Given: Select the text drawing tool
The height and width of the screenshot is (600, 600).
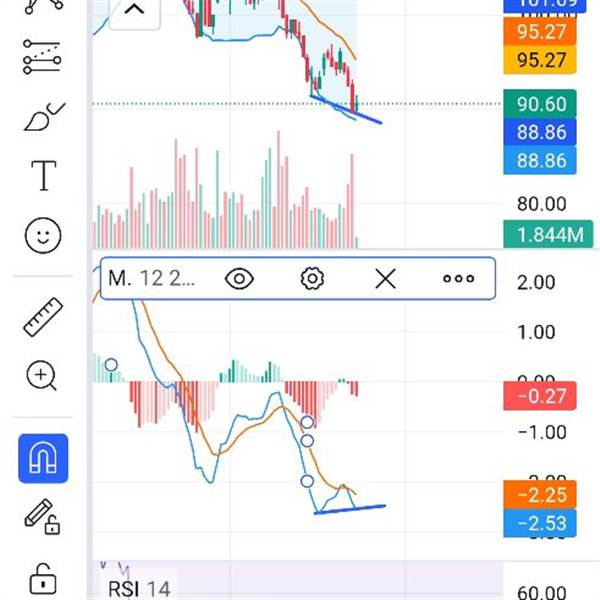Looking at the screenshot, I should (43, 176).
